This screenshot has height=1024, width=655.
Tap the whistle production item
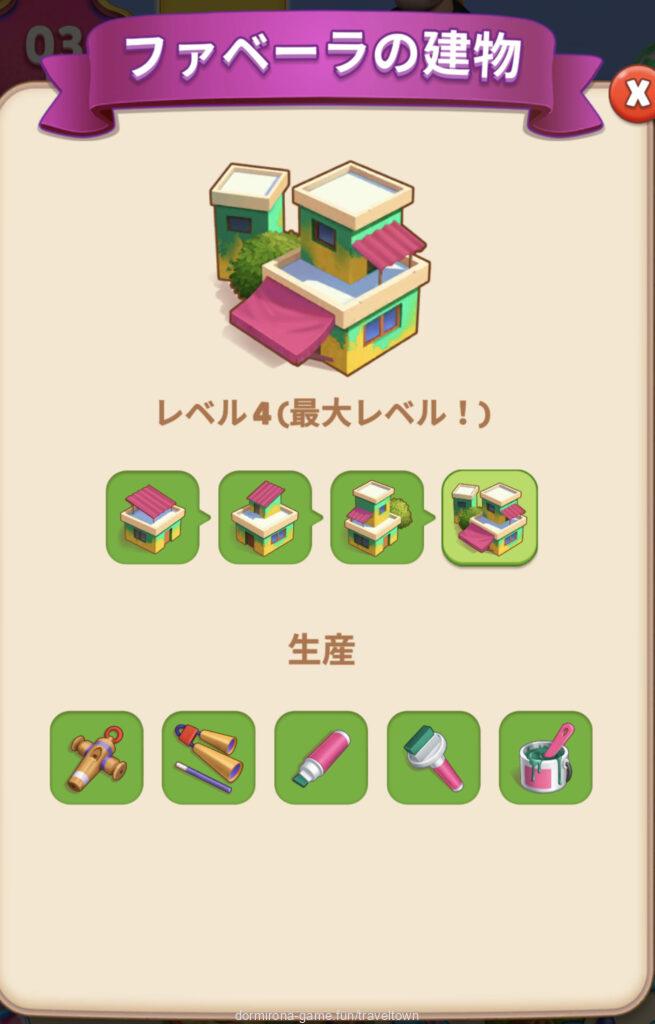(x=96, y=757)
